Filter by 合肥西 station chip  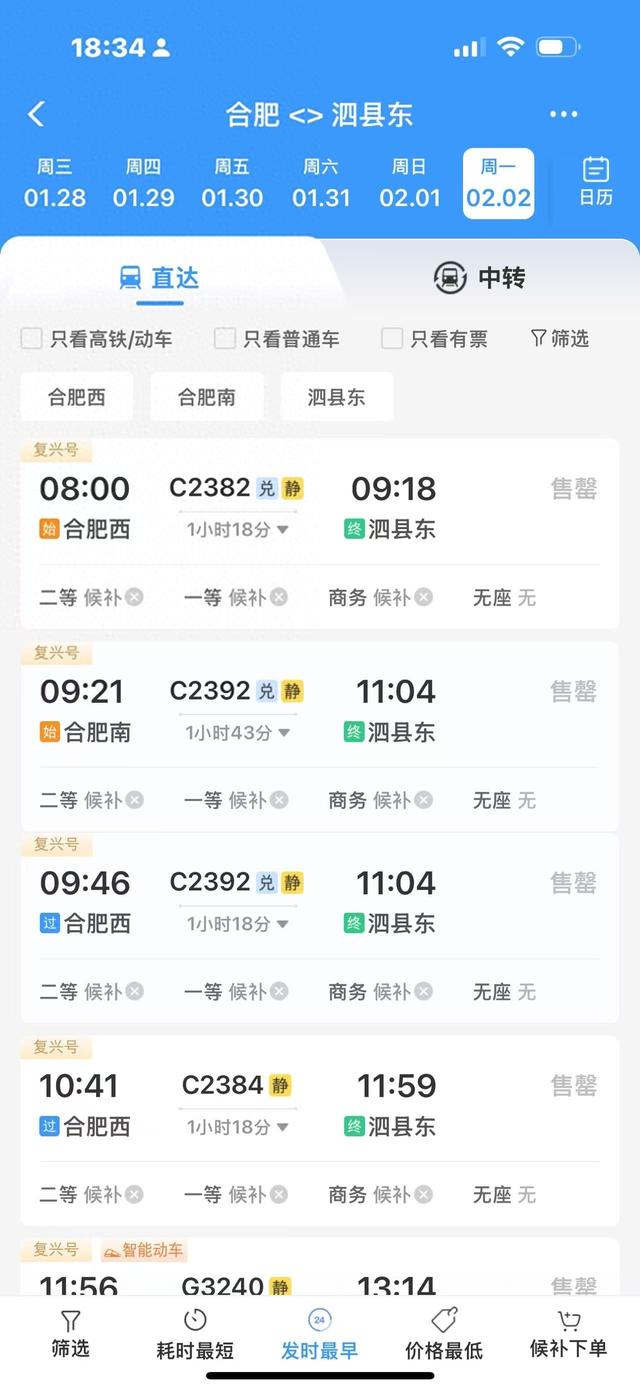point(76,397)
